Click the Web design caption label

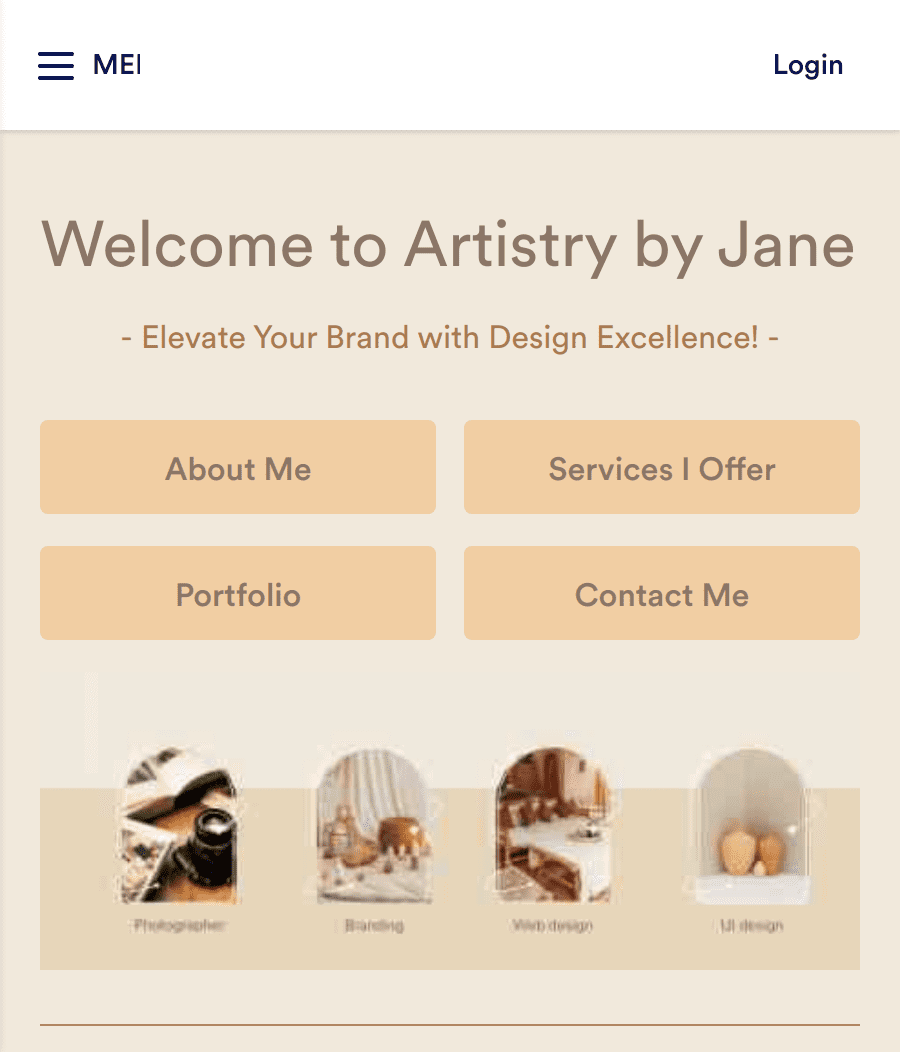[553, 926]
